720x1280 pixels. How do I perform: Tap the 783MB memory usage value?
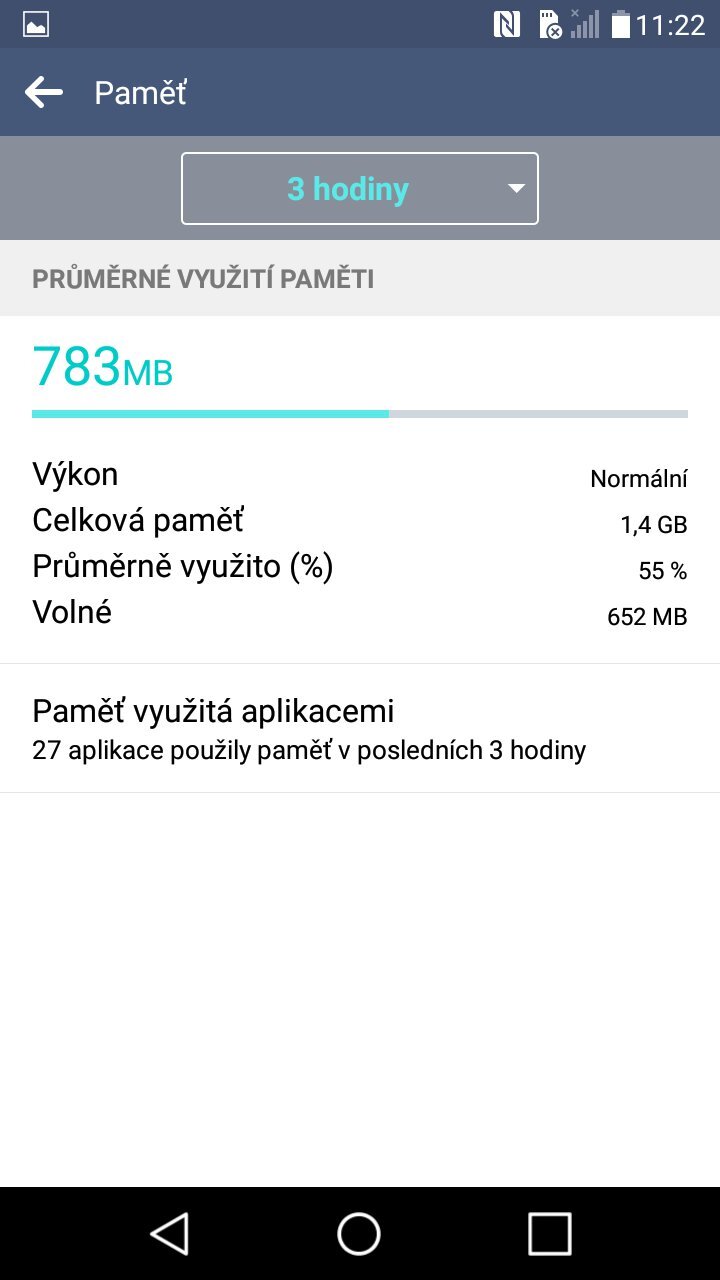(102, 367)
